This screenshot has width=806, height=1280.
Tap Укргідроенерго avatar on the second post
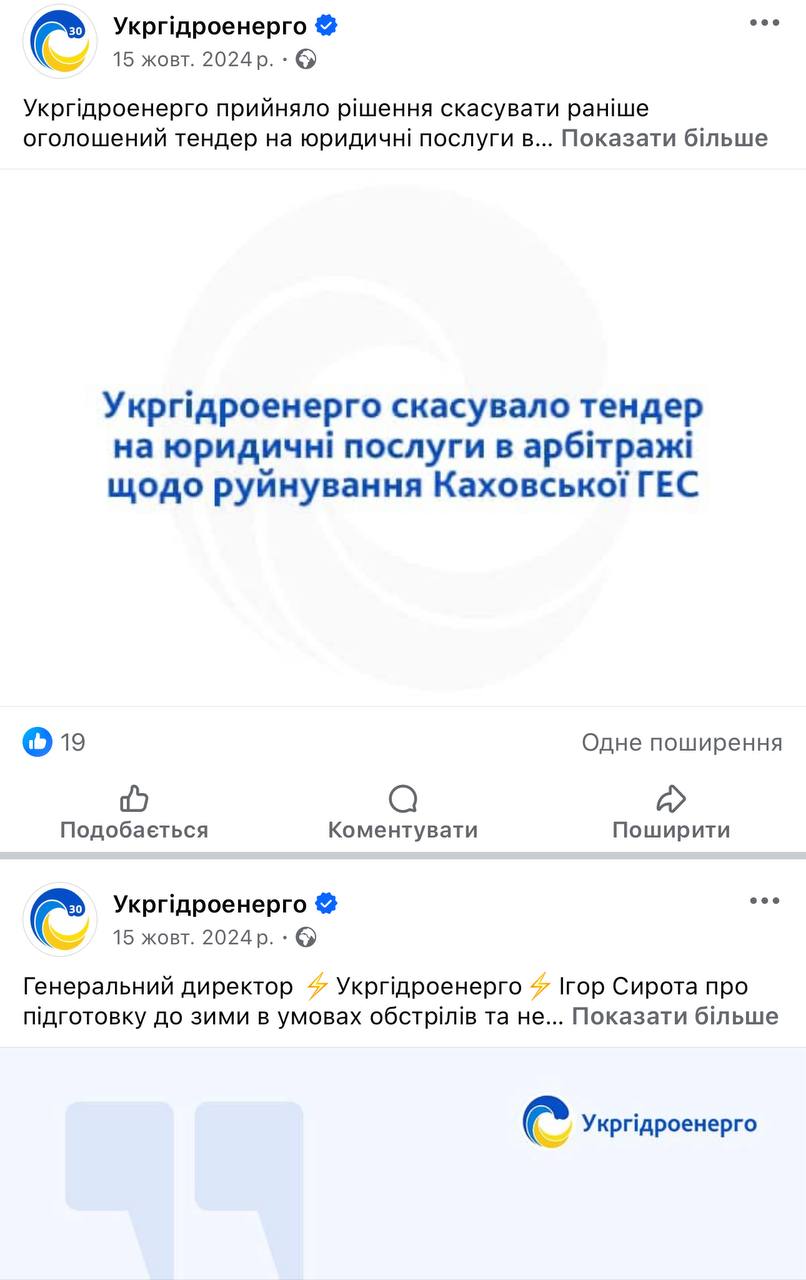60,920
